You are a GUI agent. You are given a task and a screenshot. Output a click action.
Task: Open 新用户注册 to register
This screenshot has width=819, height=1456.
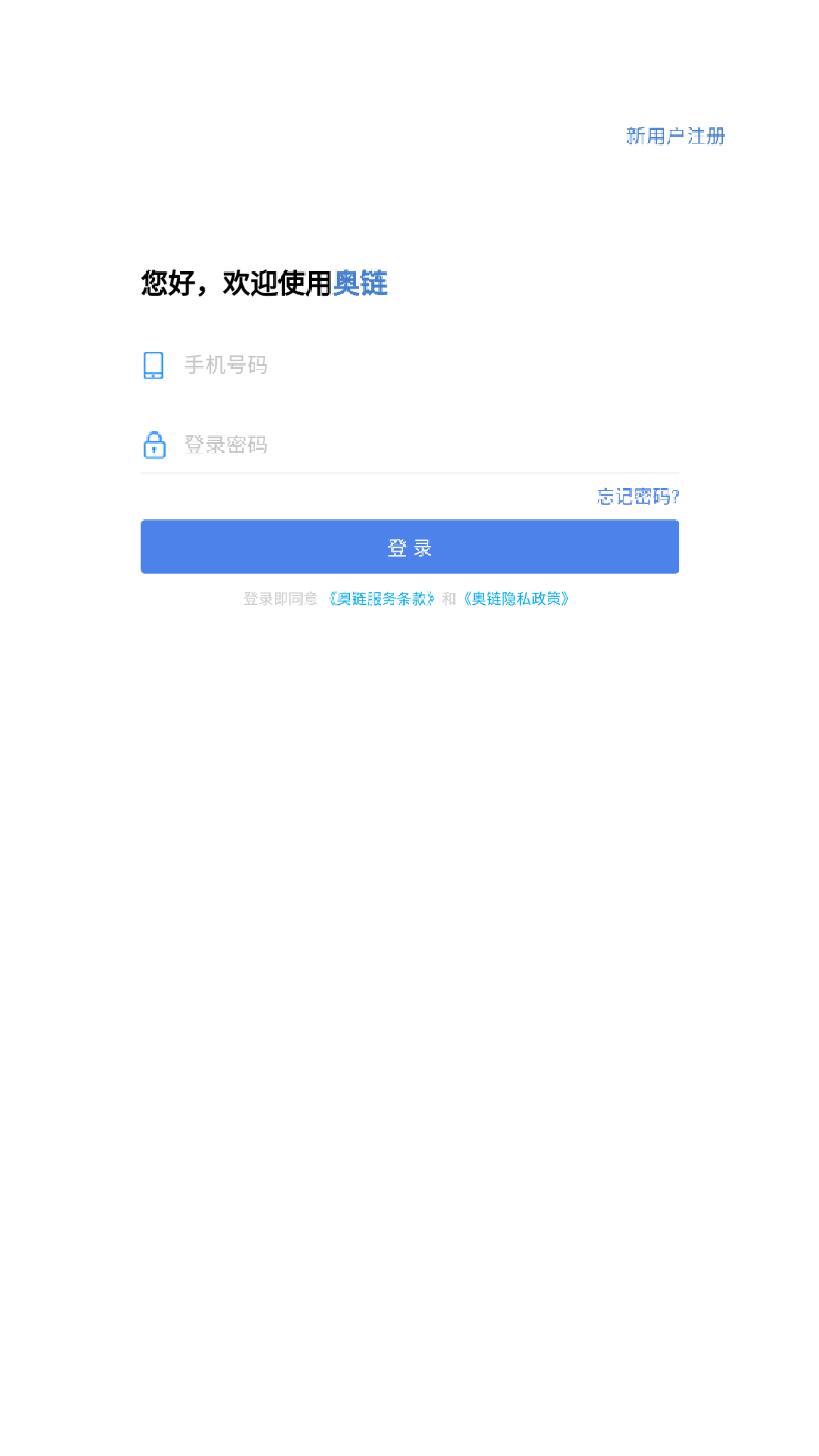[x=675, y=136]
